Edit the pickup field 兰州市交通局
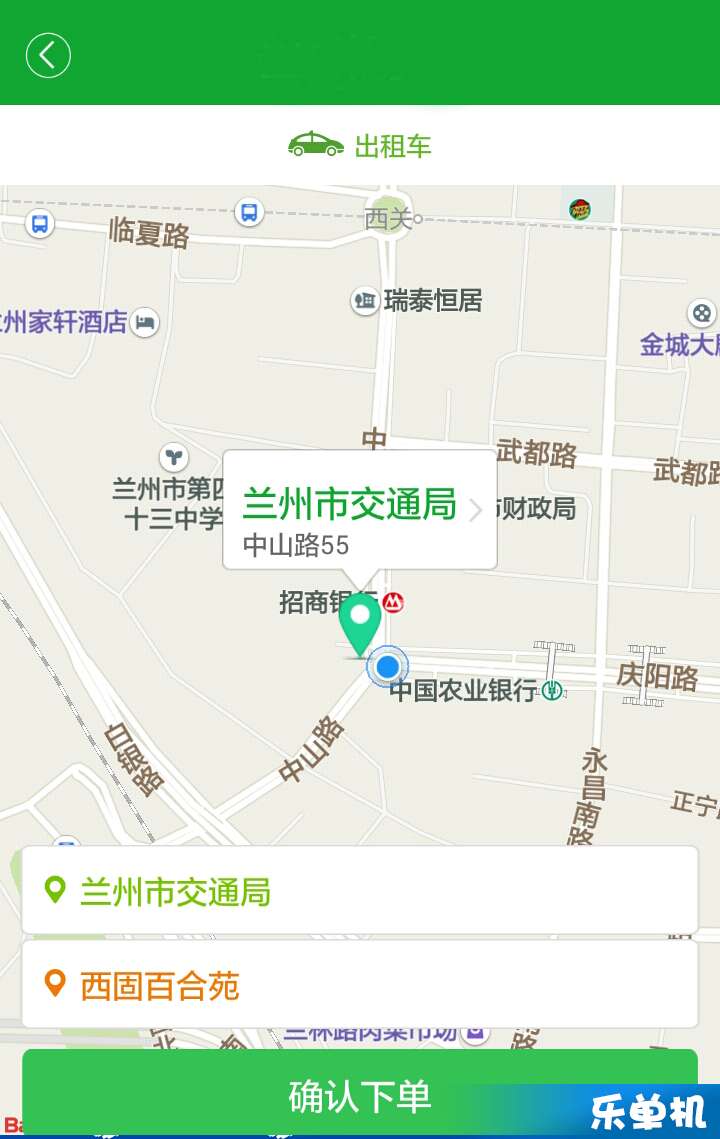Viewport: 720px width, 1139px height. pos(360,891)
